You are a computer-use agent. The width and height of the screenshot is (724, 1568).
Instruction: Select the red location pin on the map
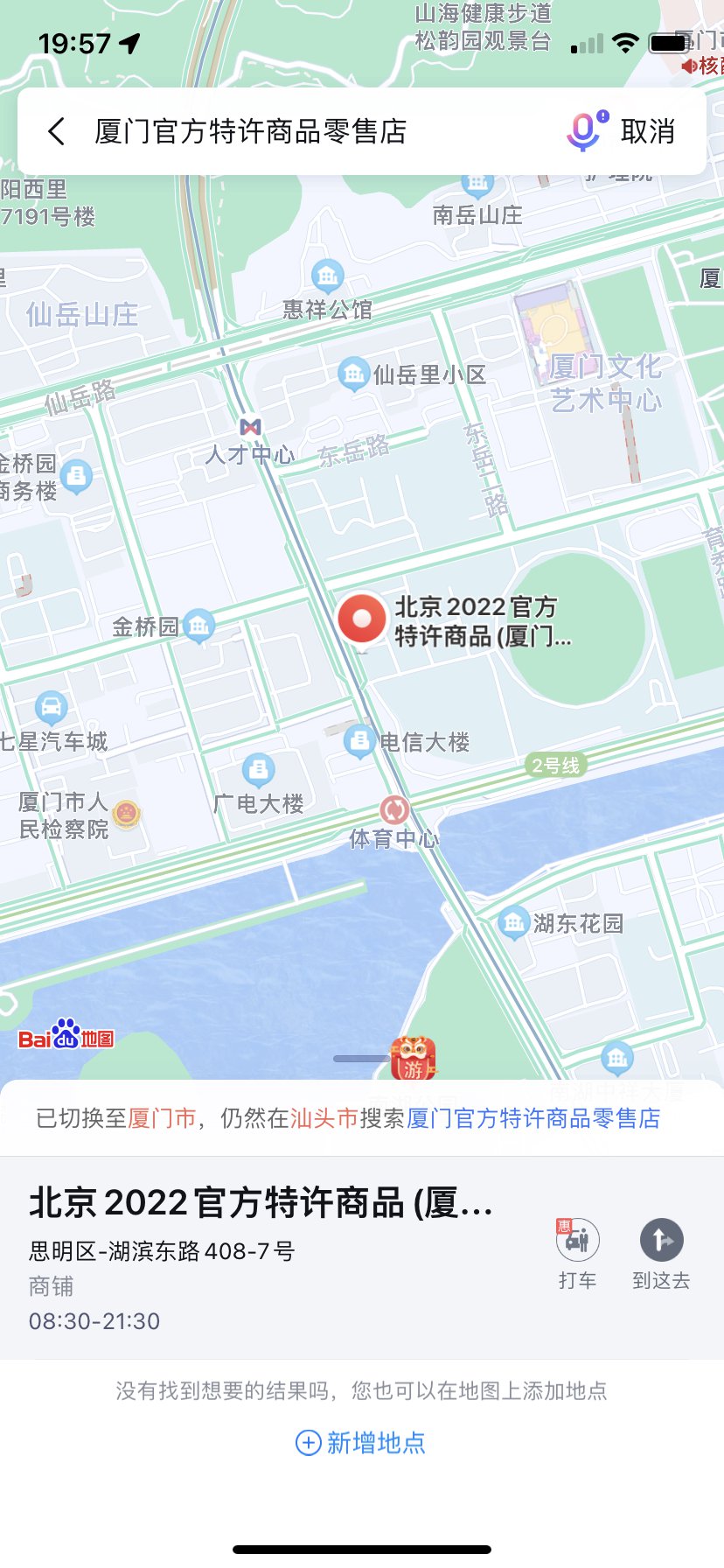click(361, 619)
